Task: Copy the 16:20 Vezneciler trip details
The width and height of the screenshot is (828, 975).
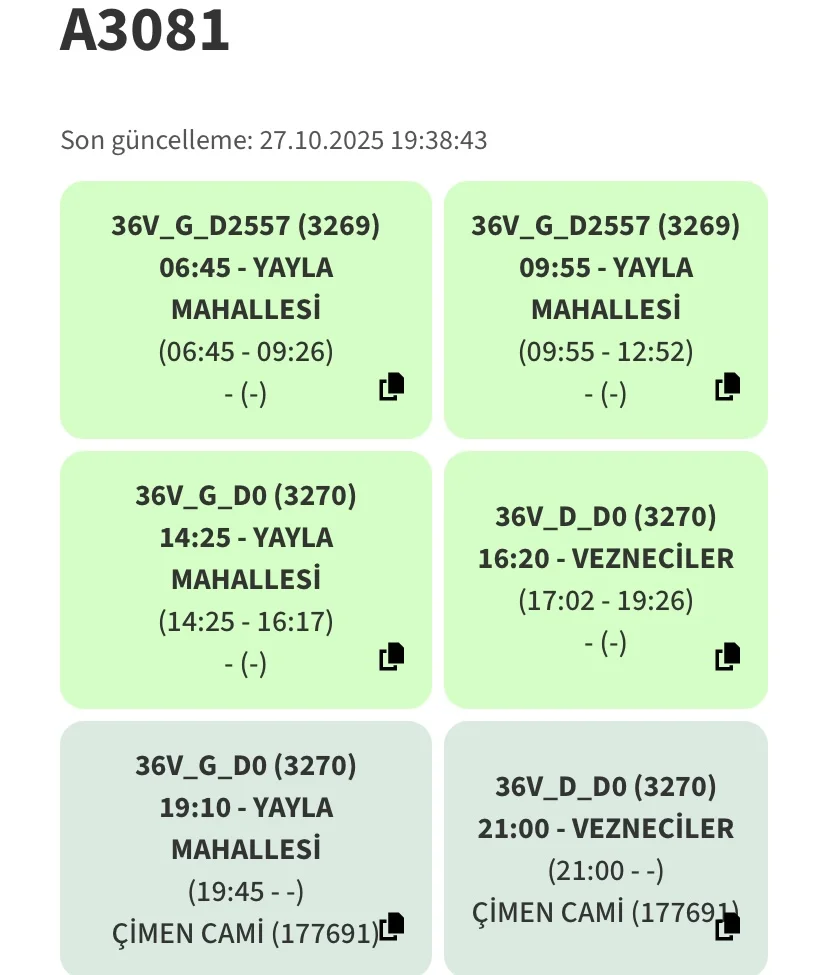Action: [x=727, y=657]
